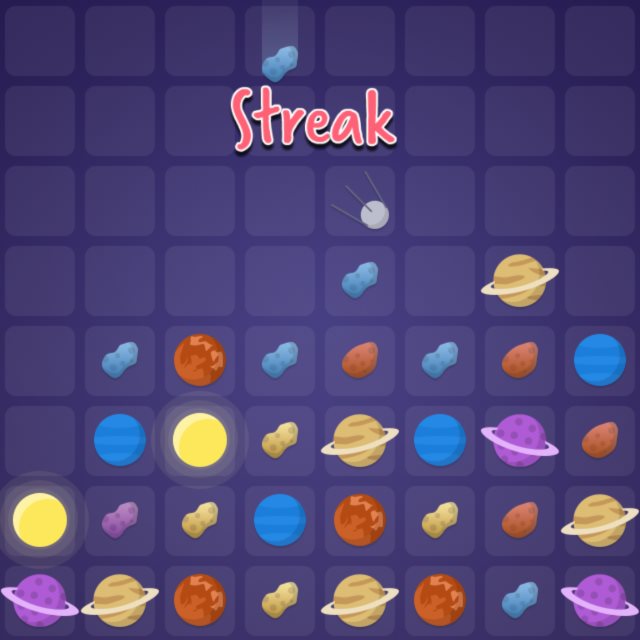
Task: Select the lone ringed planet above the red asteroid
Action: click(x=519, y=280)
